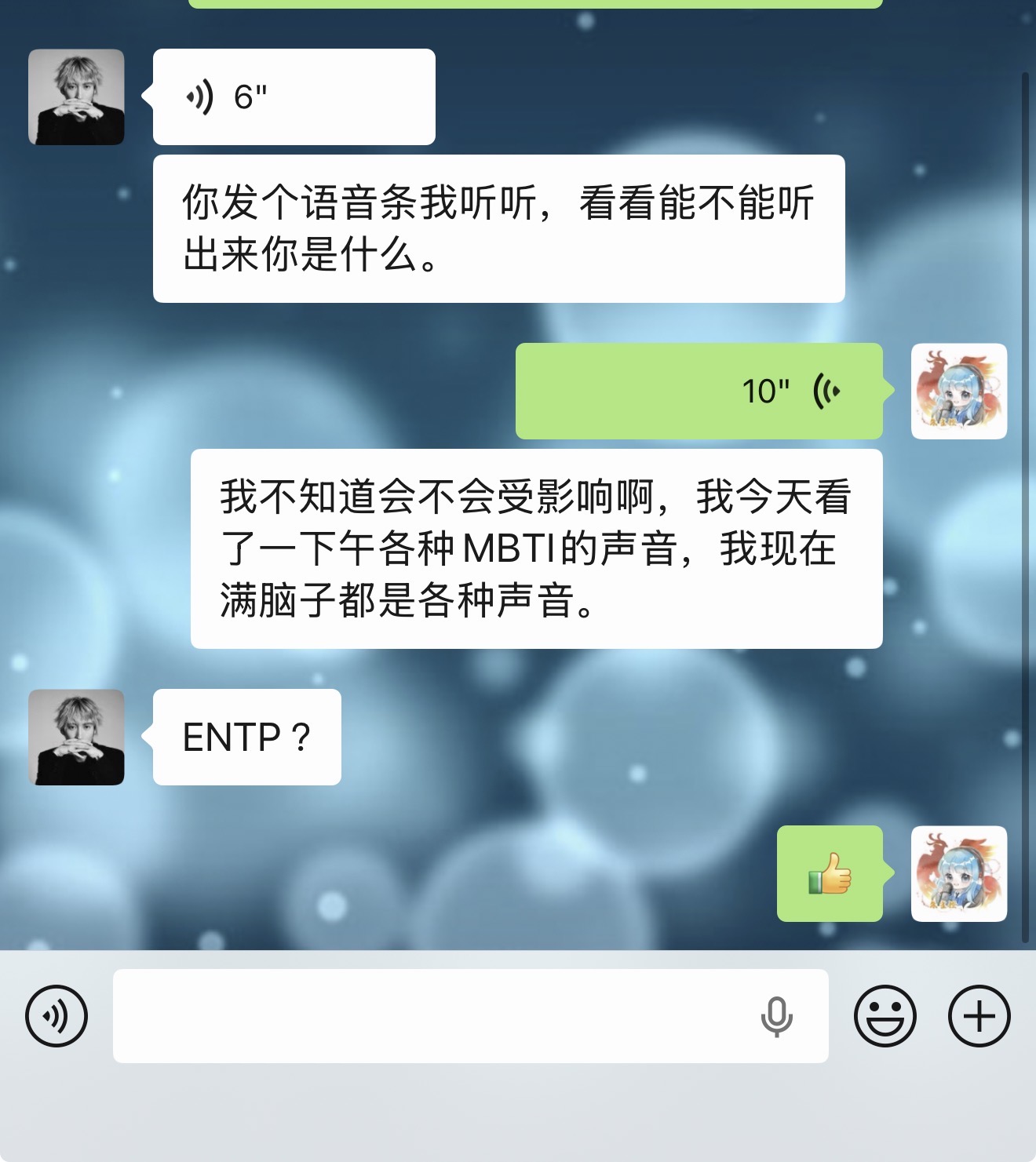Screen dimensions: 1036x1162
Task: Open contact's avatar beside the 6-second voice message
Action: click(x=76, y=97)
